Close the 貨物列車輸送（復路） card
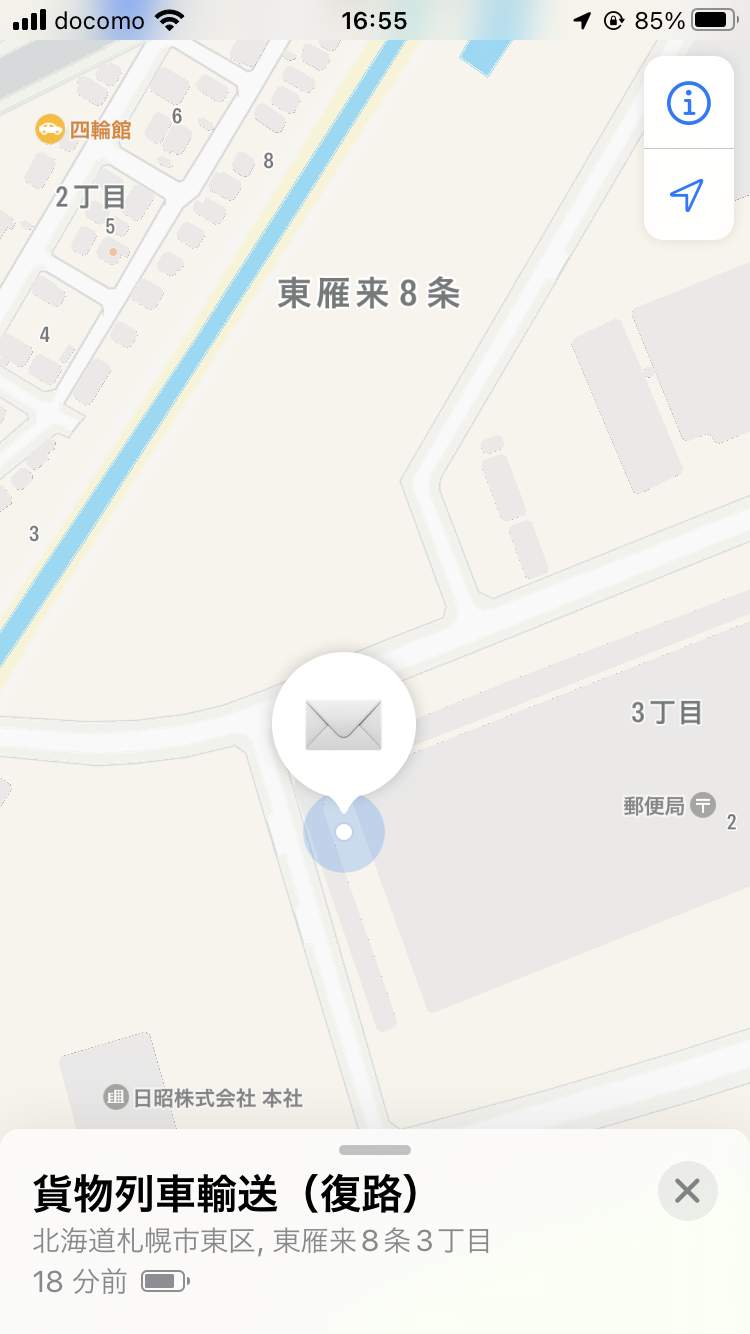 [688, 1191]
